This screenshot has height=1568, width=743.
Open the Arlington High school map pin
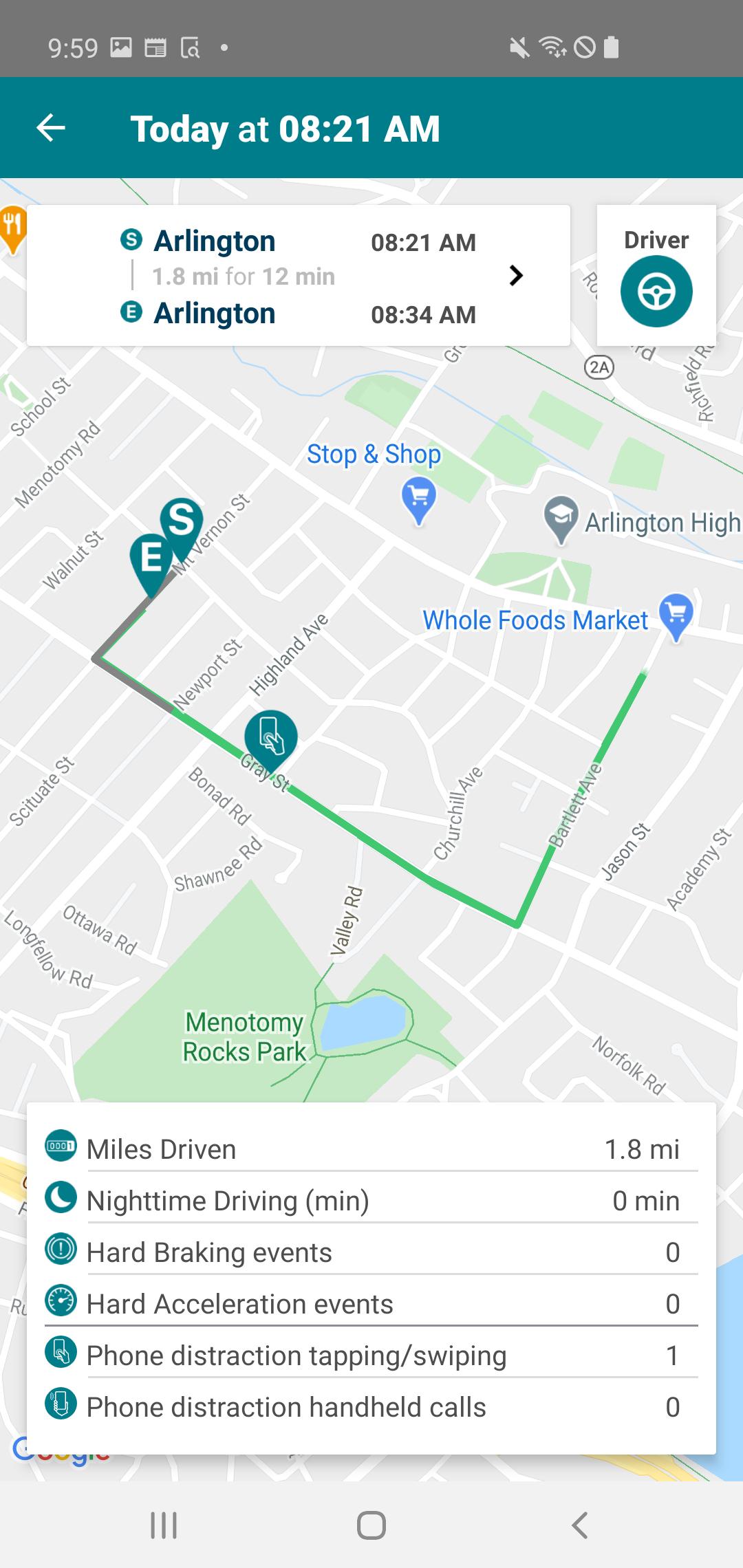(x=561, y=516)
